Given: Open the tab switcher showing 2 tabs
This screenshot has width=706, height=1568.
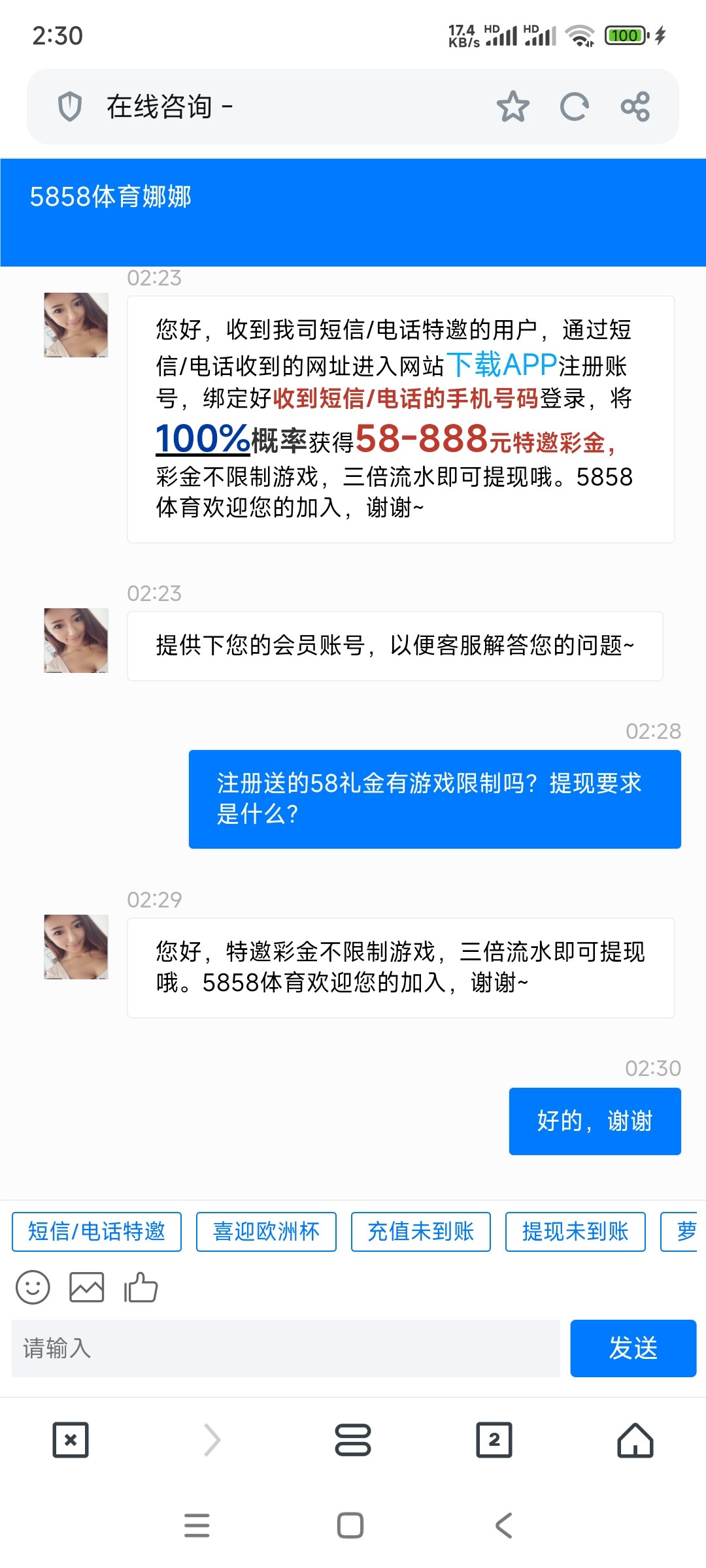Looking at the screenshot, I should (494, 1440).
